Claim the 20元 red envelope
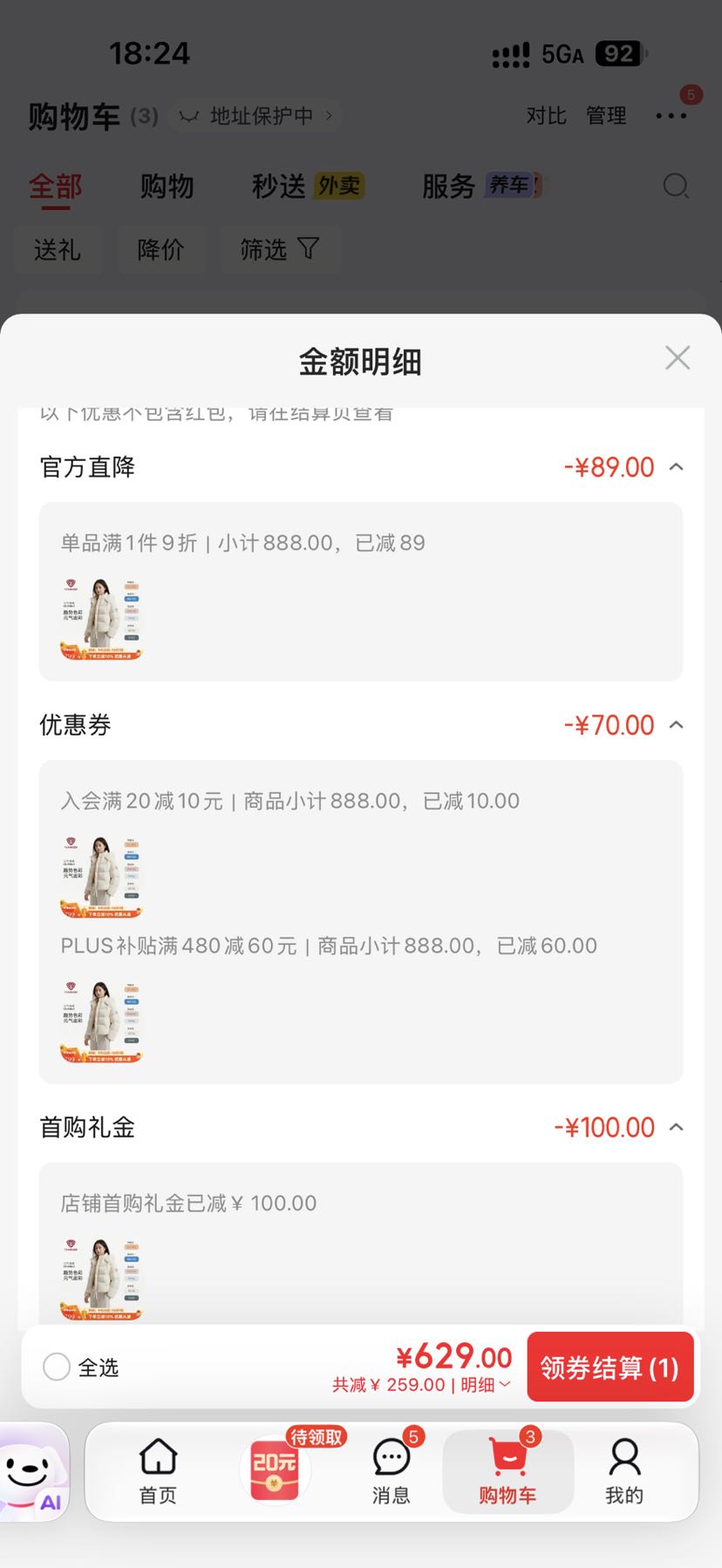Screen dimensions: 722x1568 click(275, 1470)
